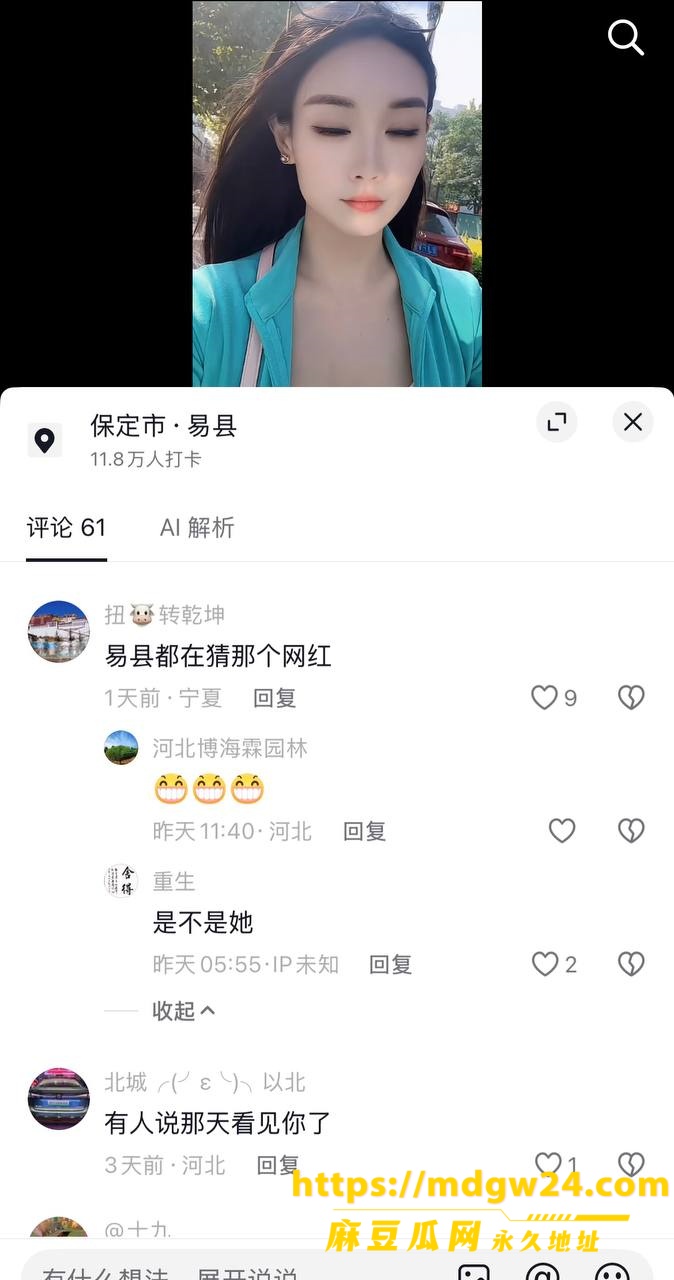Dislike the comment 易县都在猜那个网红
The height and width of the screenshot is (1280, 674).
point(631,697)
